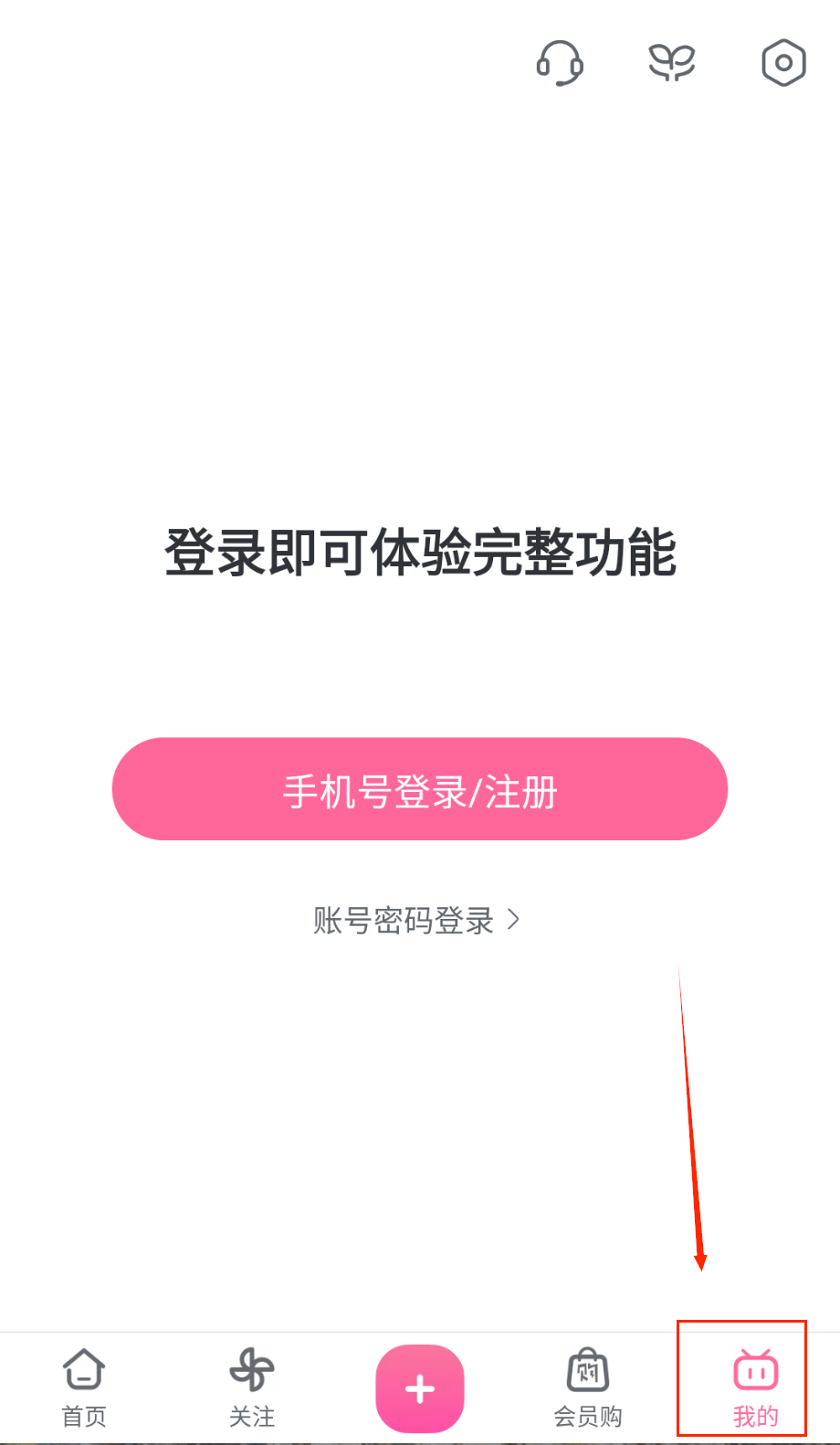Choose 账号密码登录 link
Viewport: 840px width, 1445px height.
point(416,920)
